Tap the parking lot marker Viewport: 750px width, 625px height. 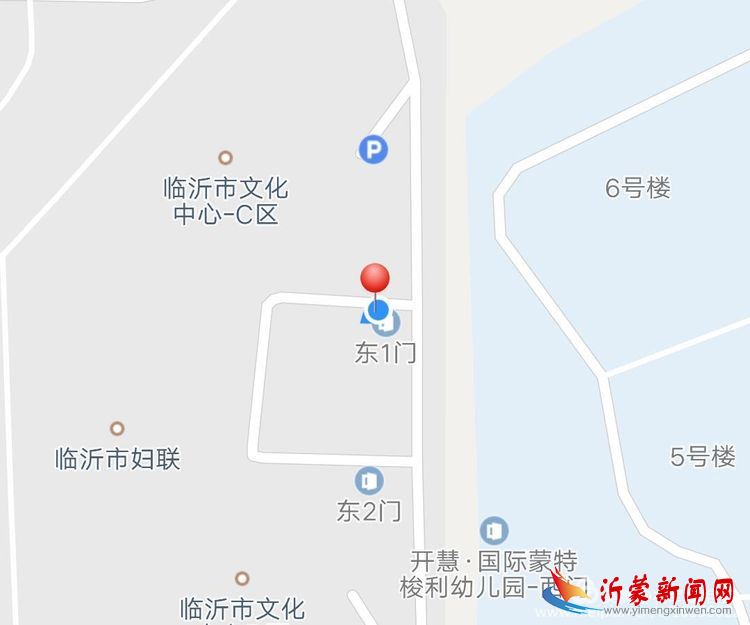click(x=373, y=150)
